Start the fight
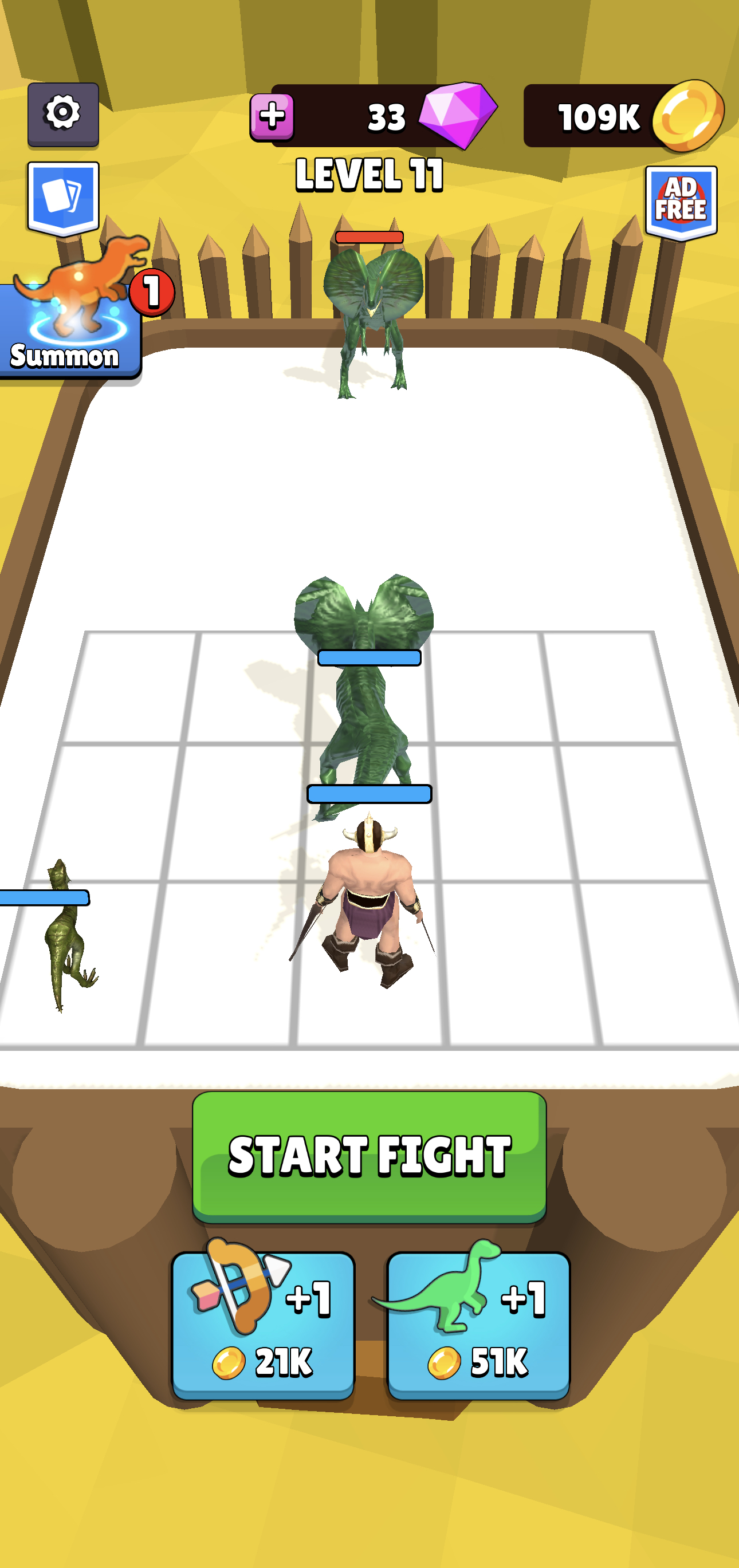Image resolution: width=739 pixels, height=1568 pixels. point(369,1156)
